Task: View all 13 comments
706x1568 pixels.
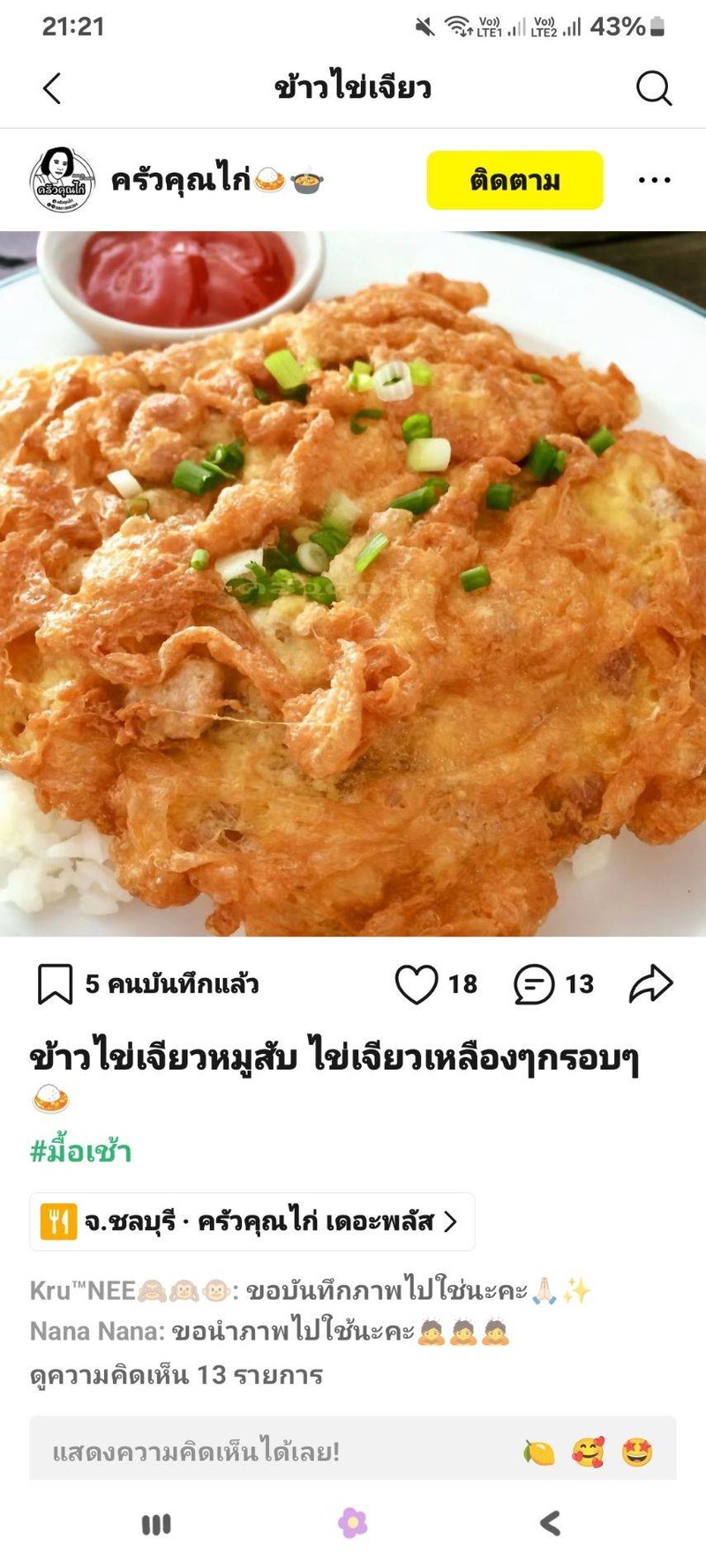Action: pos(176,1375)
